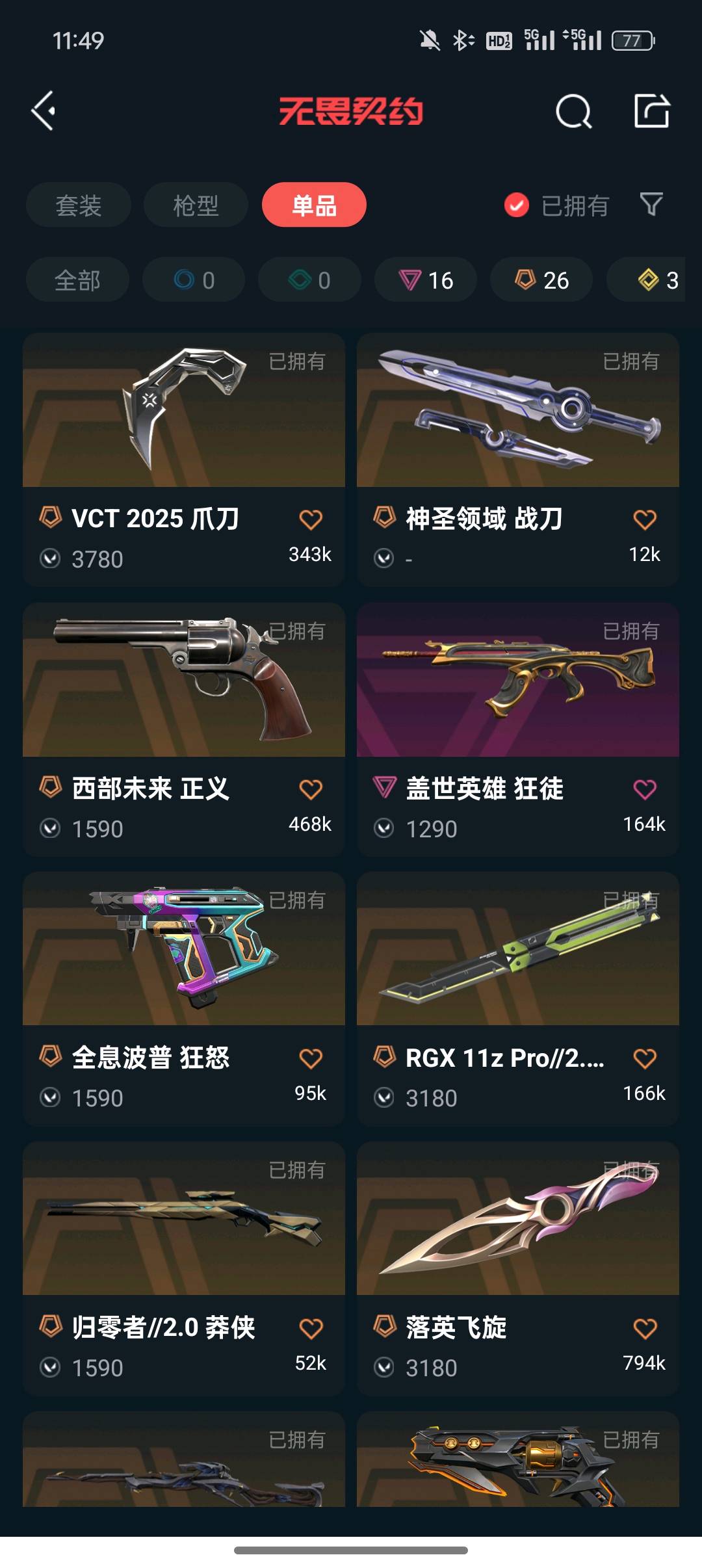Open the search icon
The height and width of the screenshot is (1568, 702).
tap(573, 111)
